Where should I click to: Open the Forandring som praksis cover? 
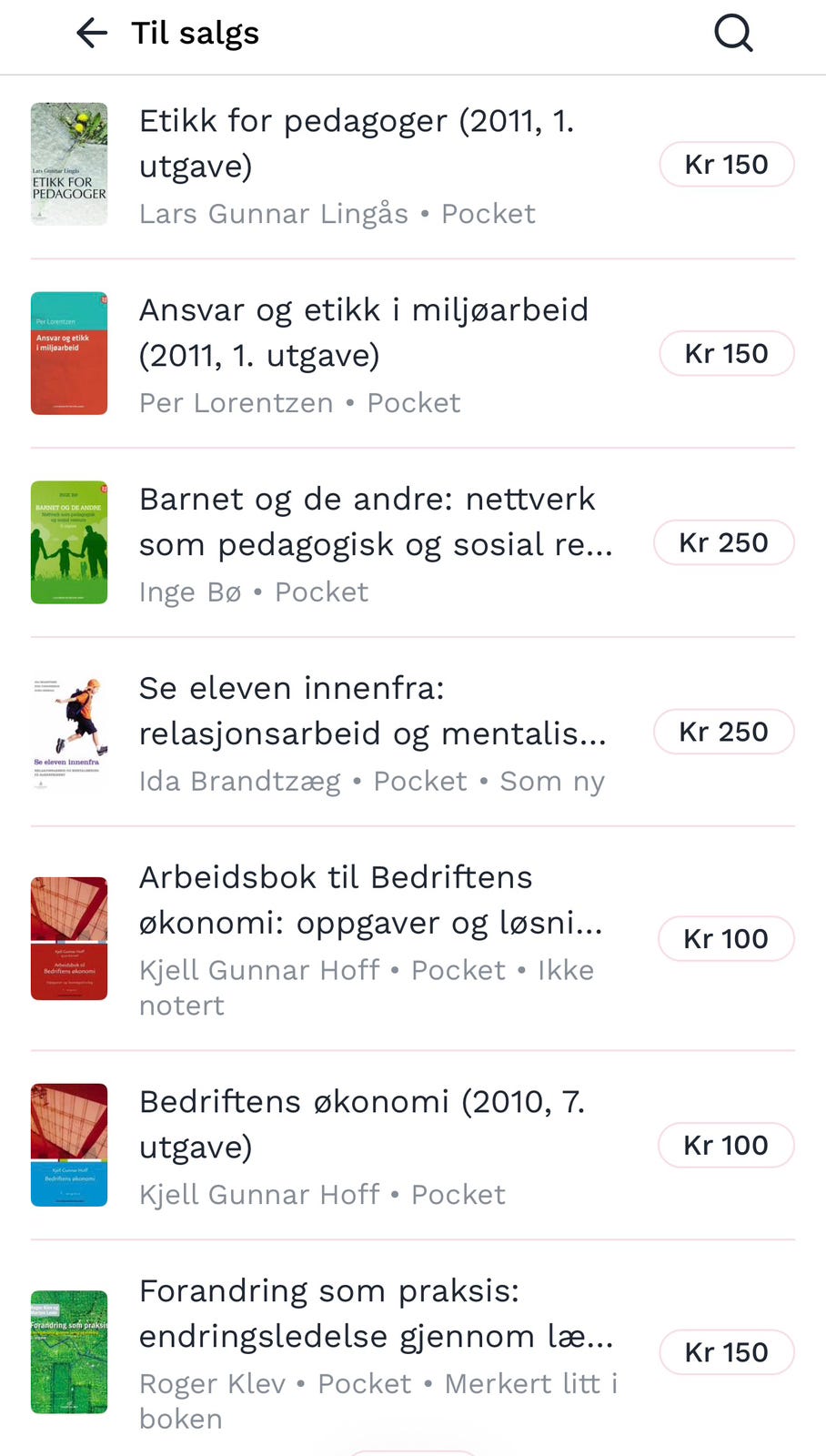pos(69,1352)
